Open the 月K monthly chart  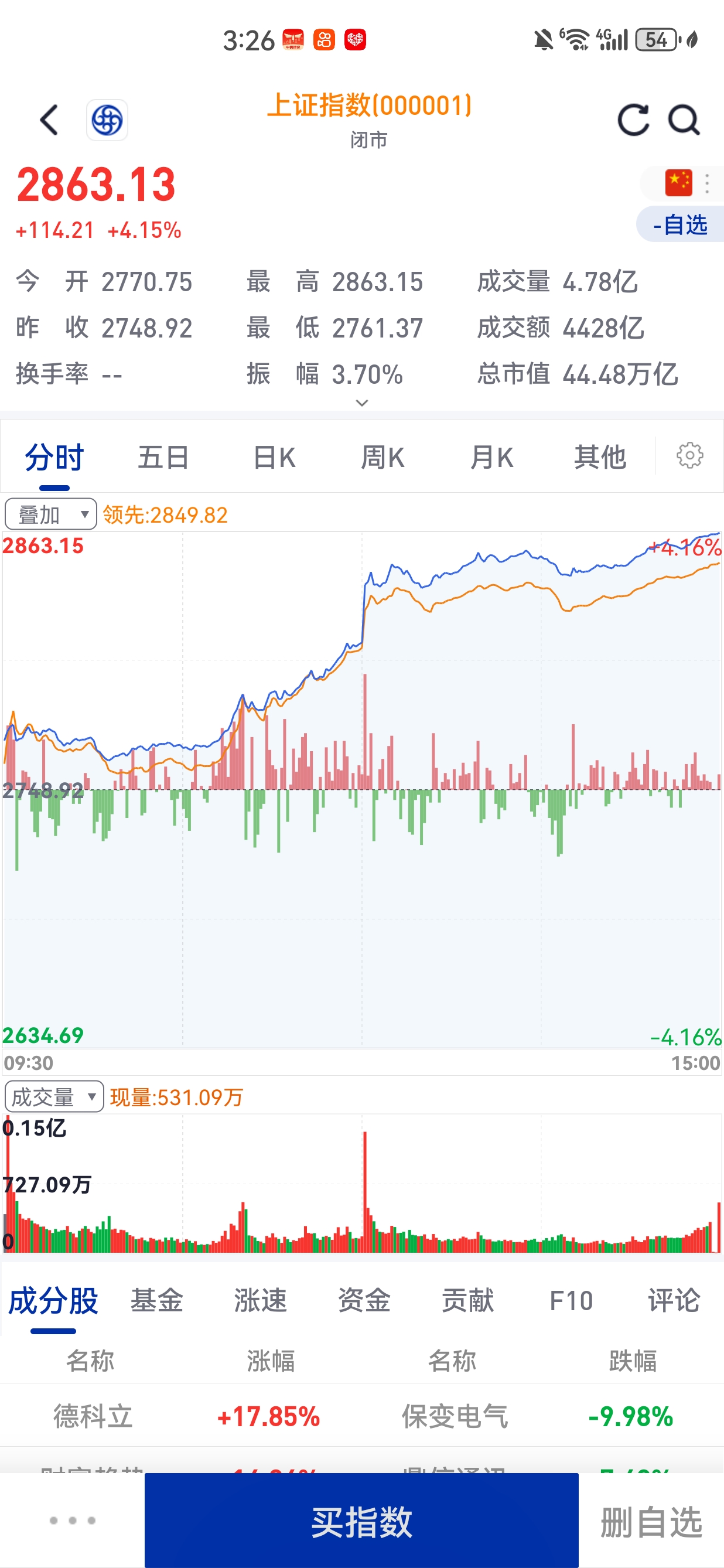pos(490,456)
